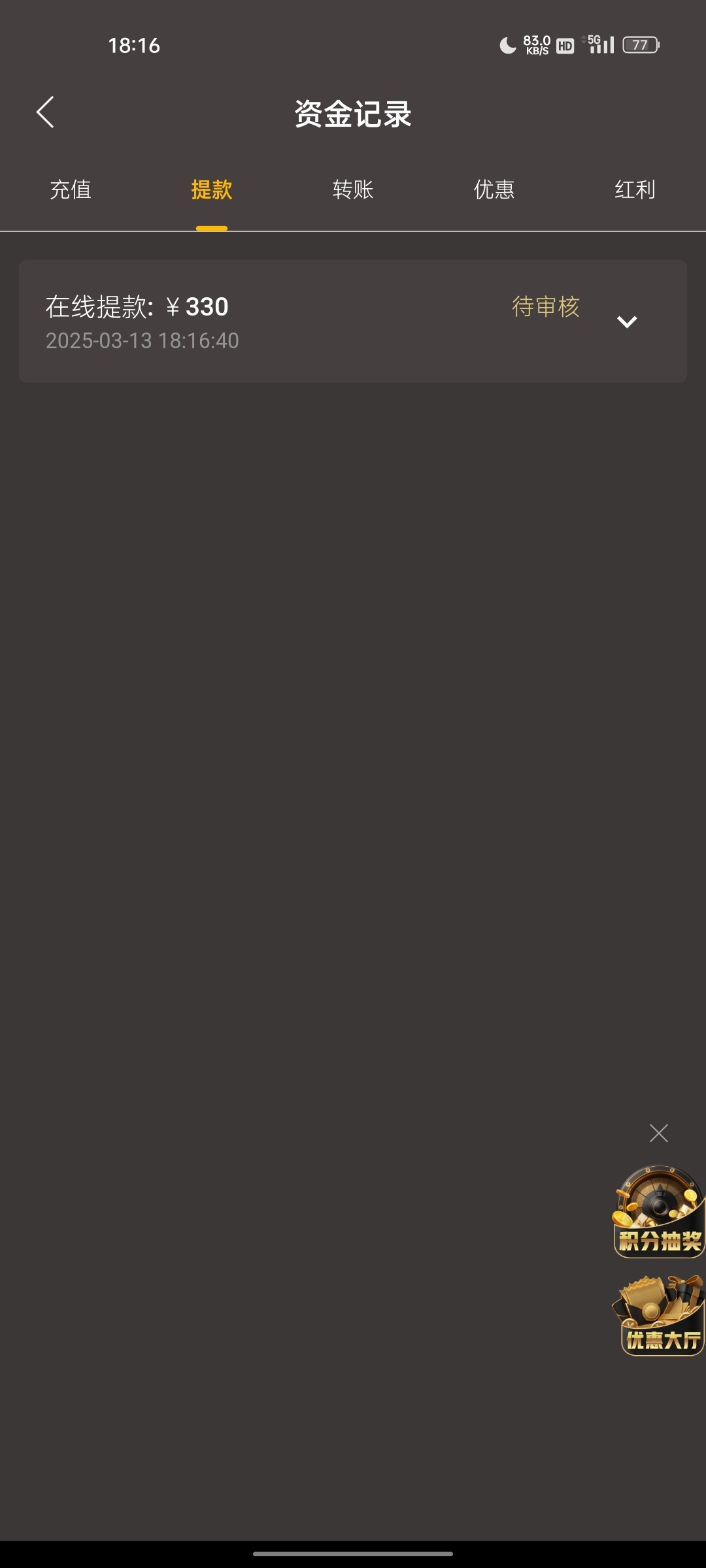Open the 优惠大厅 promotions shortcut
706x1568 pixels.
660,1316
